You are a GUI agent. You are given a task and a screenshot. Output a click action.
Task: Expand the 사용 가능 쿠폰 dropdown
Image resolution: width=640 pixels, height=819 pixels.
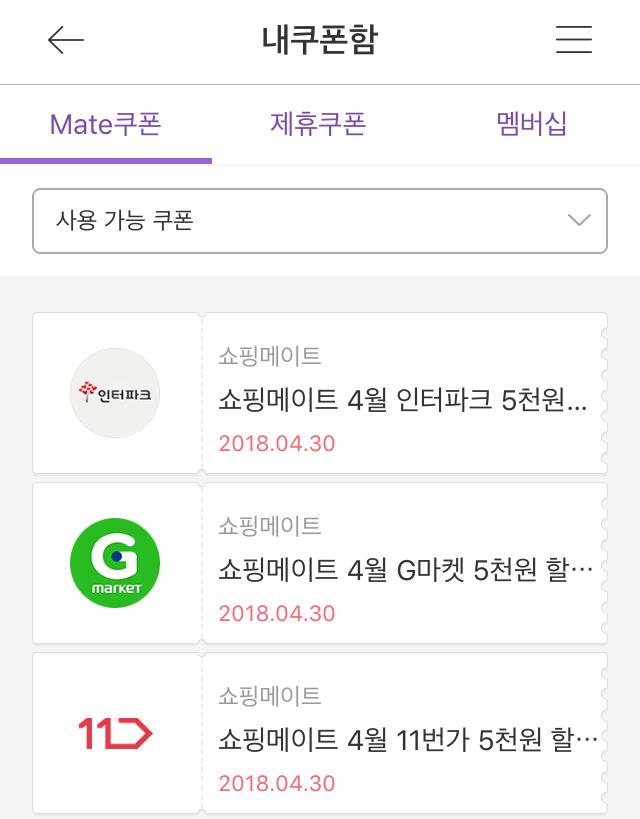pyautogui.click(x=320, y=221)
